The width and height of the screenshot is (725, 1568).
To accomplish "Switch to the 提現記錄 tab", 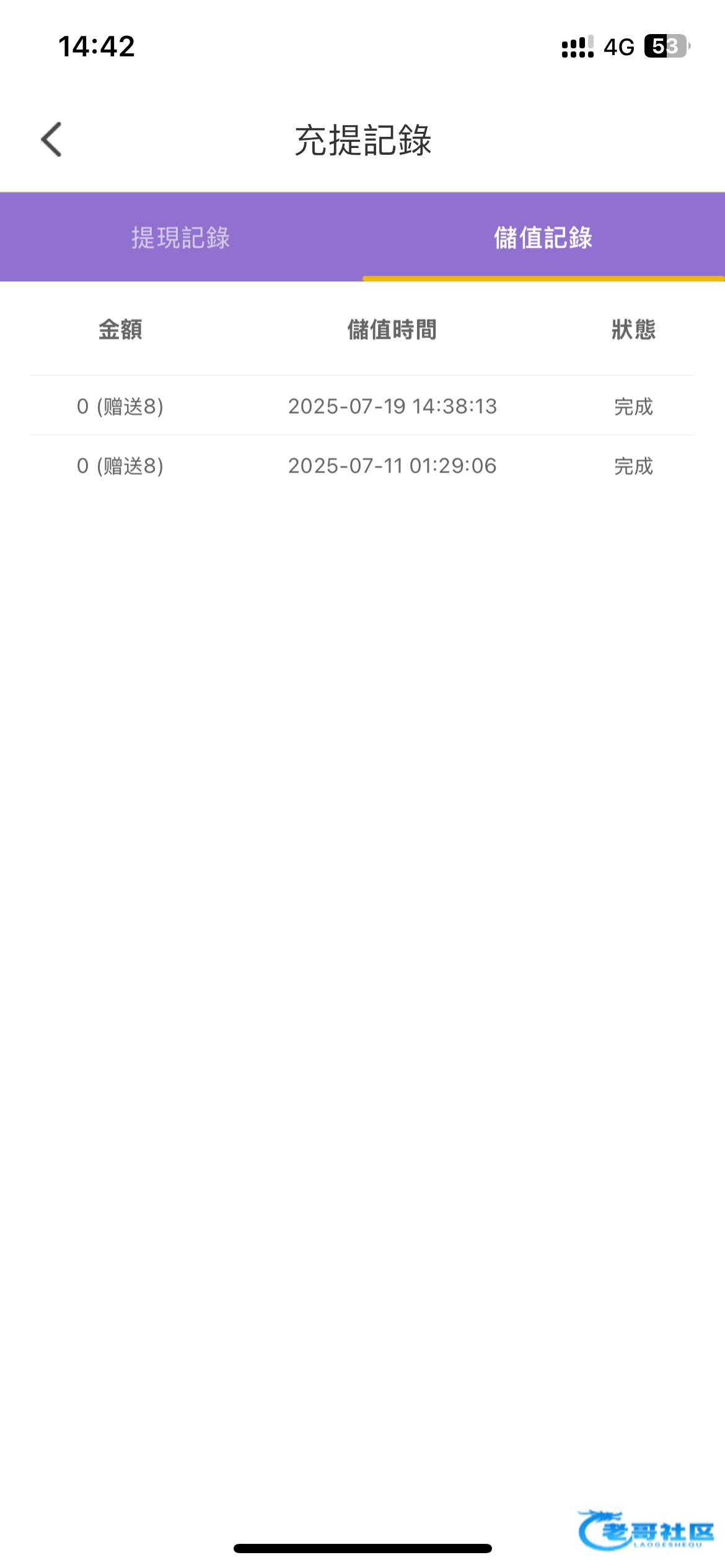I will pyautogui.click(x=181, y=238).
